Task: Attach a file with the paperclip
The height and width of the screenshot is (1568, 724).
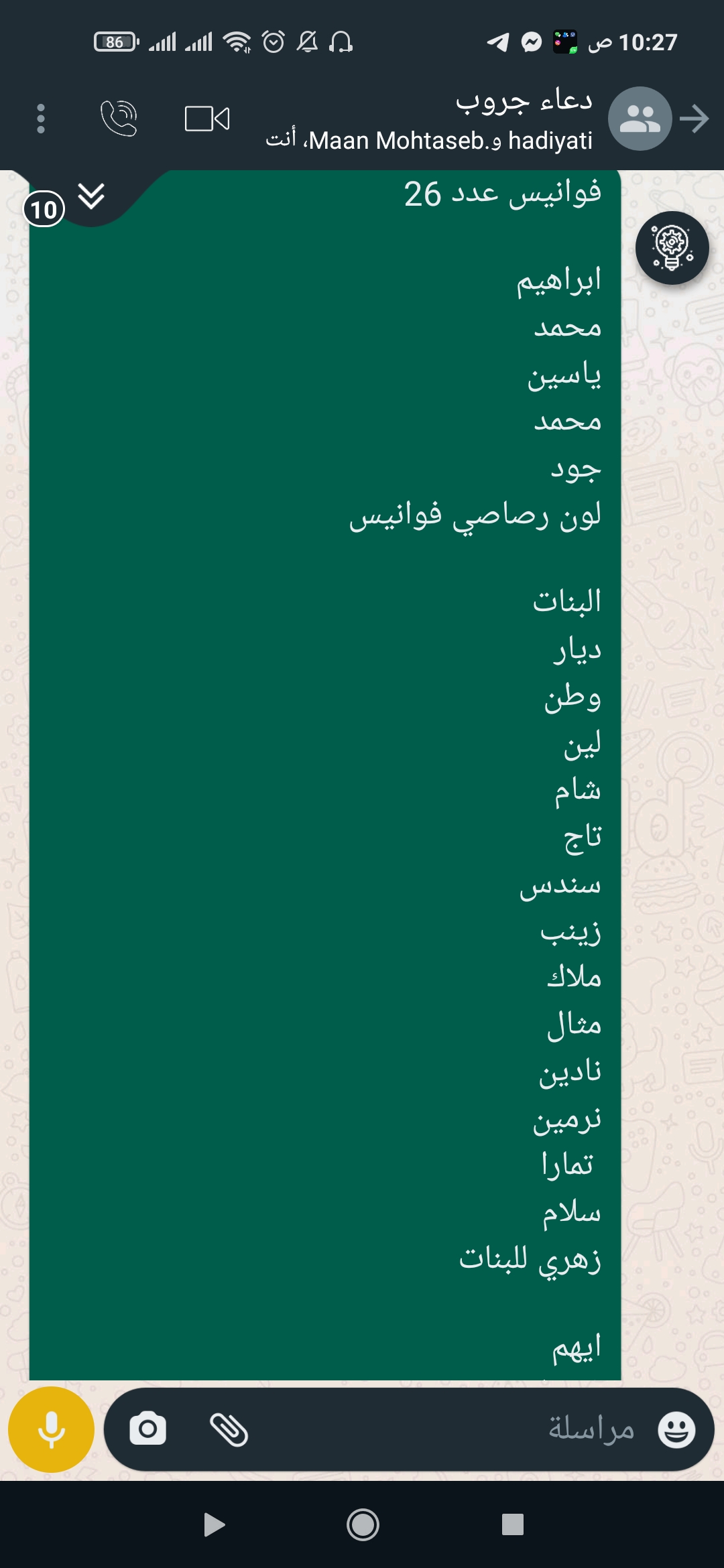Action: (x=229, y=1430)
